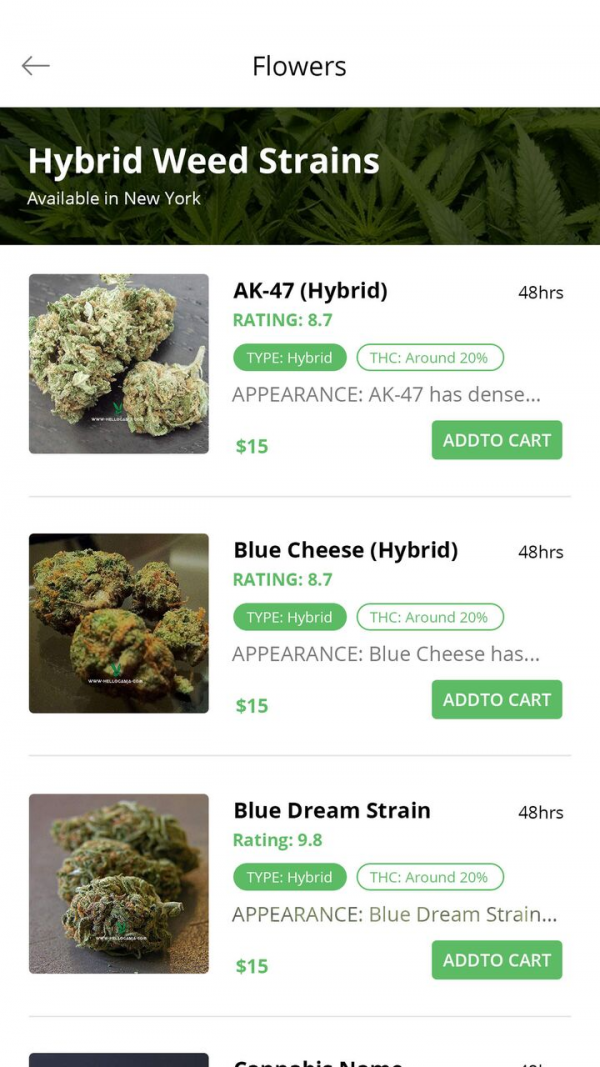This screenshot has height=1067, width=600.
Task: Add AK-47 (Hybrid) to cart
Action: [x=497, y=440]
